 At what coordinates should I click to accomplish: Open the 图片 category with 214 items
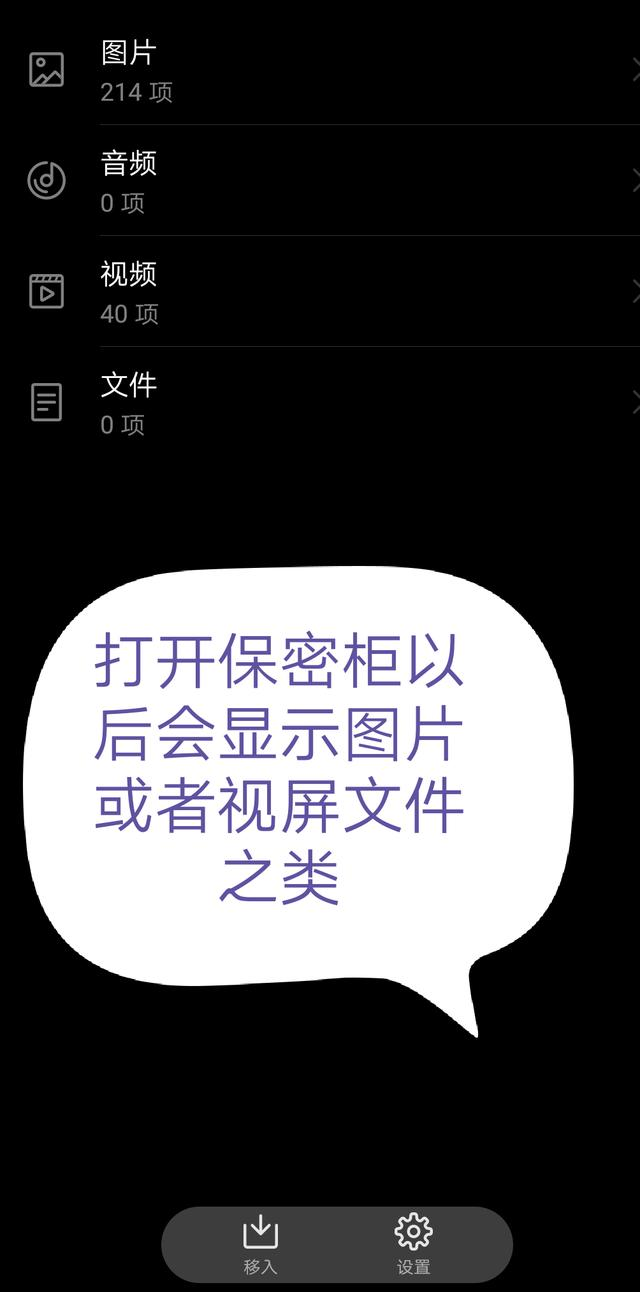click(x=320, y=70)
